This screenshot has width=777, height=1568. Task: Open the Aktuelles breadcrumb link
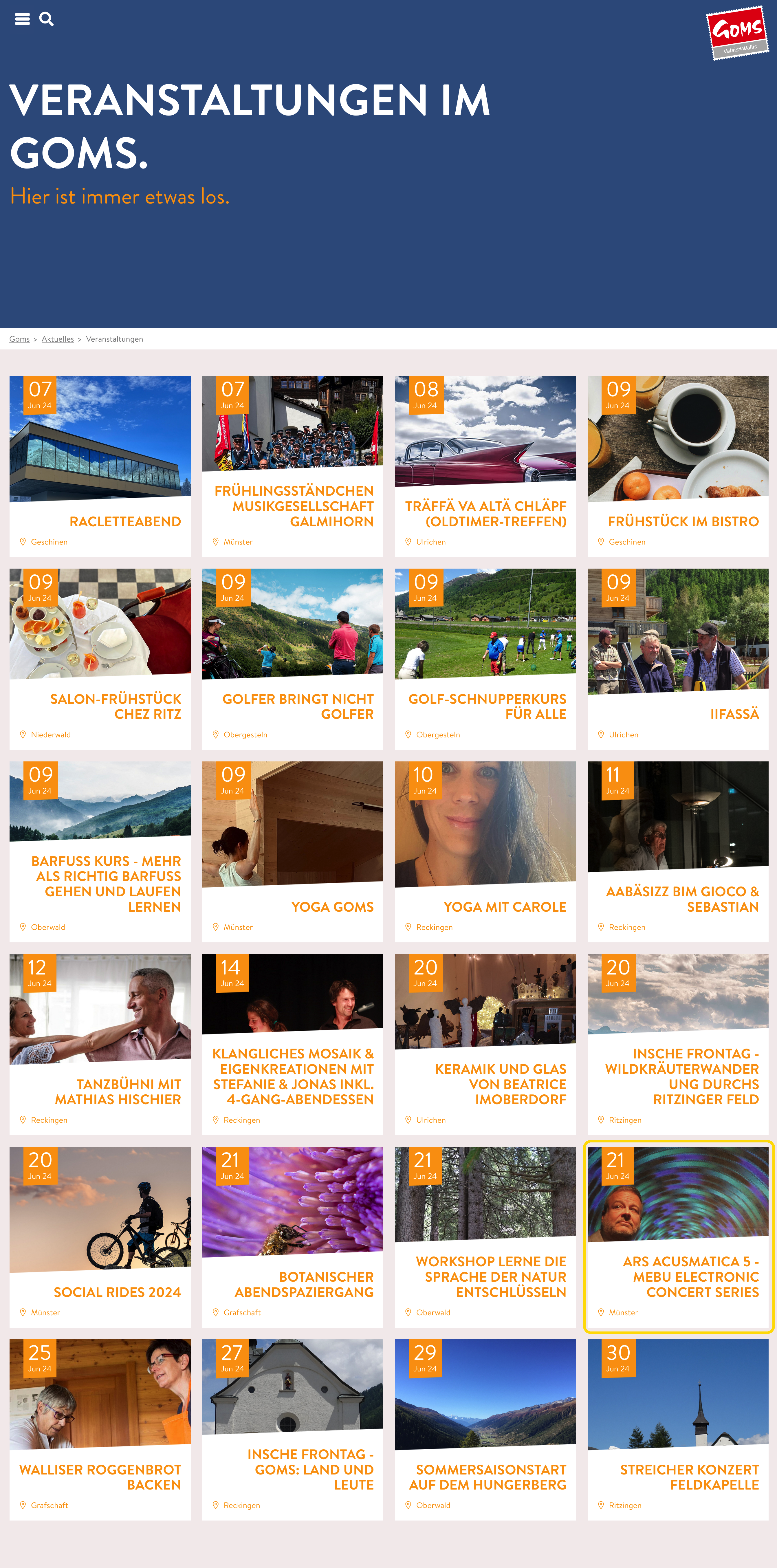pyautogui.click(x=58, y=339)
